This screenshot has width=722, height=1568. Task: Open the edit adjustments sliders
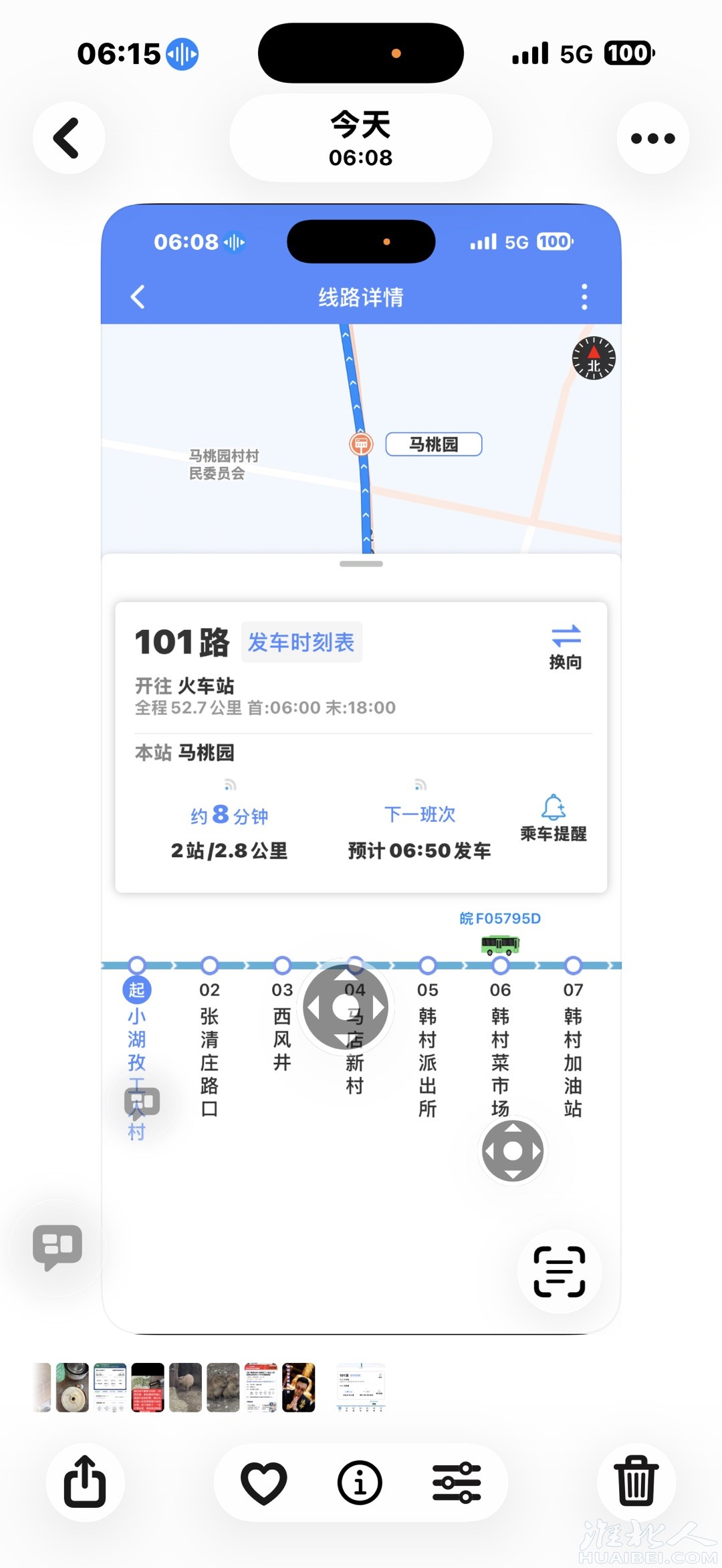click(x=457, y=1482)
